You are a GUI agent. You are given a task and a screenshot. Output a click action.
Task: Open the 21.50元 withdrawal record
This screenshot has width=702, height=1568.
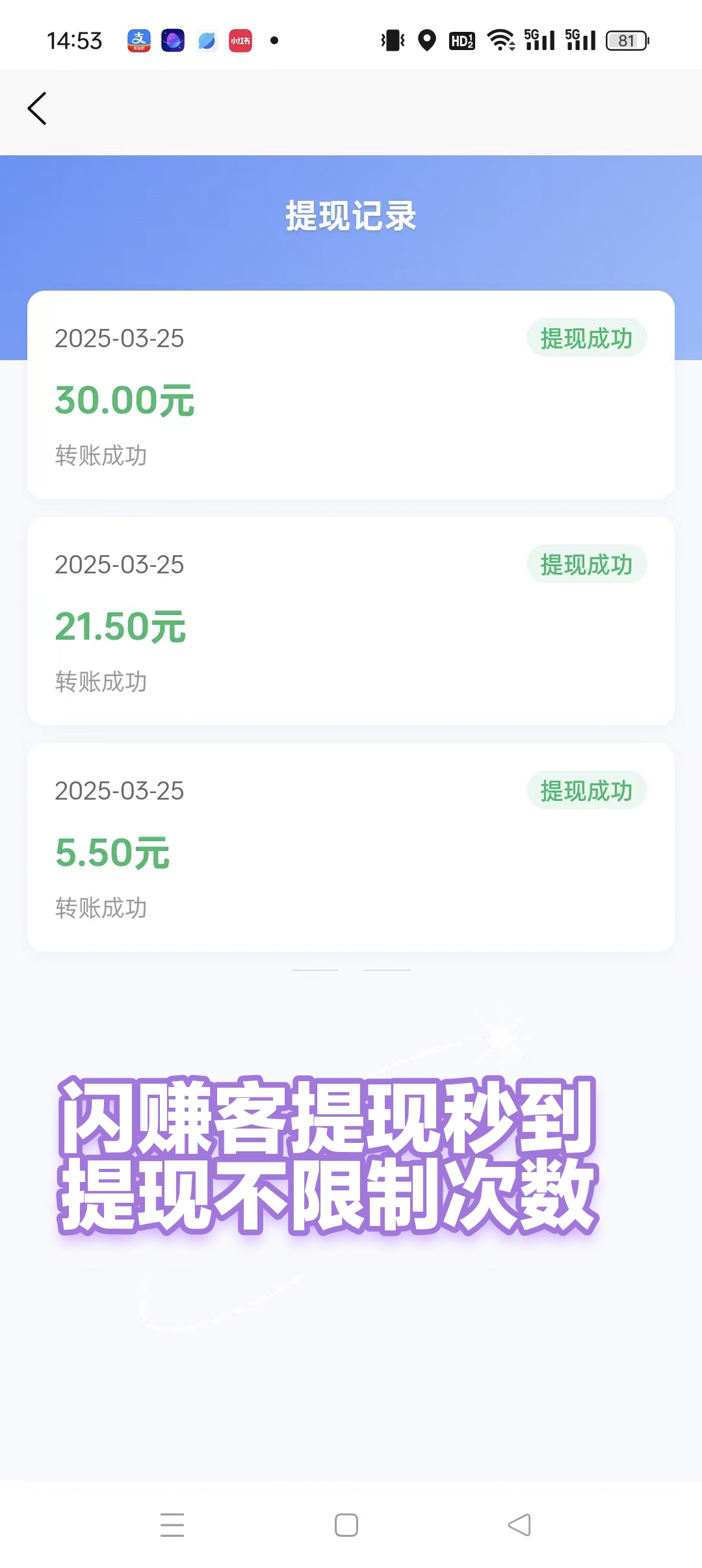(351, 621)
